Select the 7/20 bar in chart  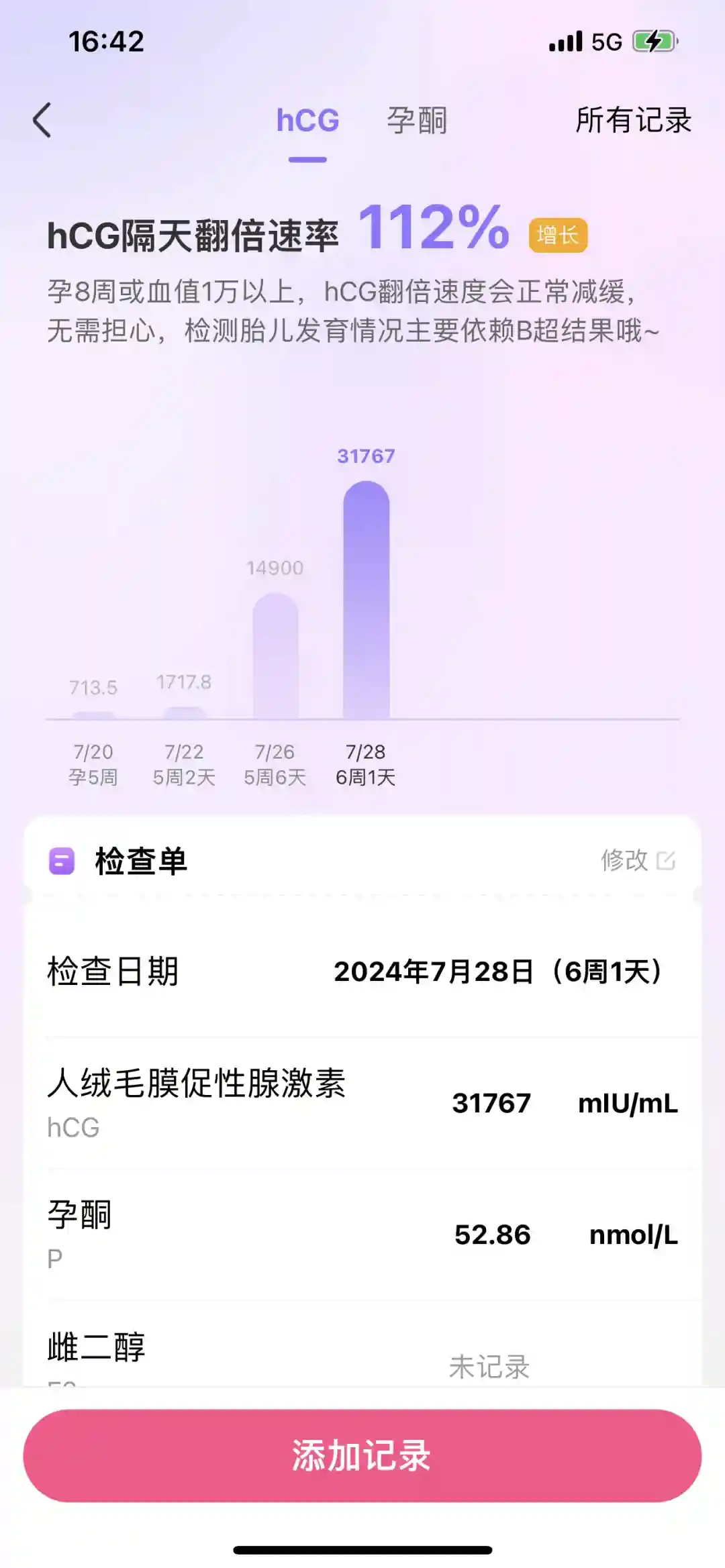coord(93,714)
